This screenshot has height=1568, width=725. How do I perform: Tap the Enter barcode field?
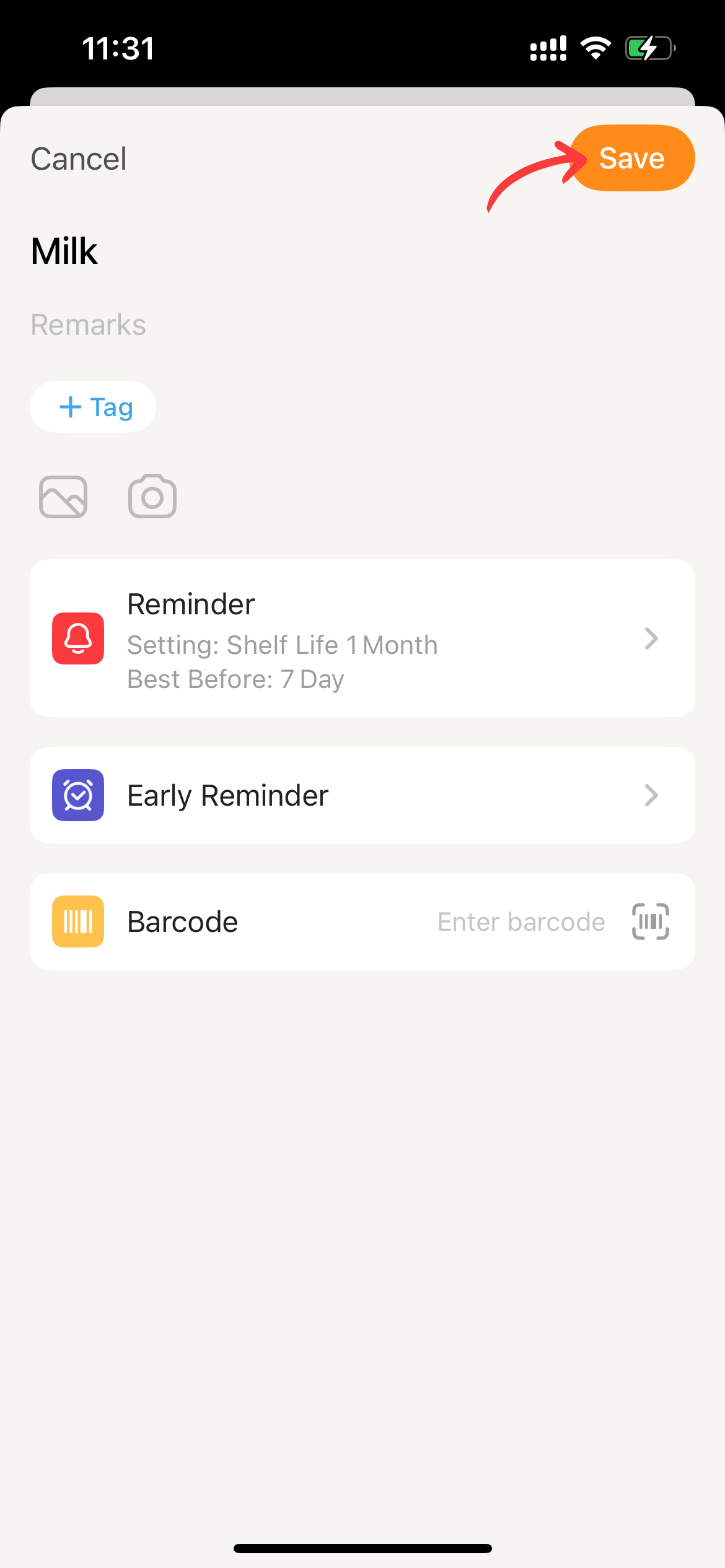521,922
